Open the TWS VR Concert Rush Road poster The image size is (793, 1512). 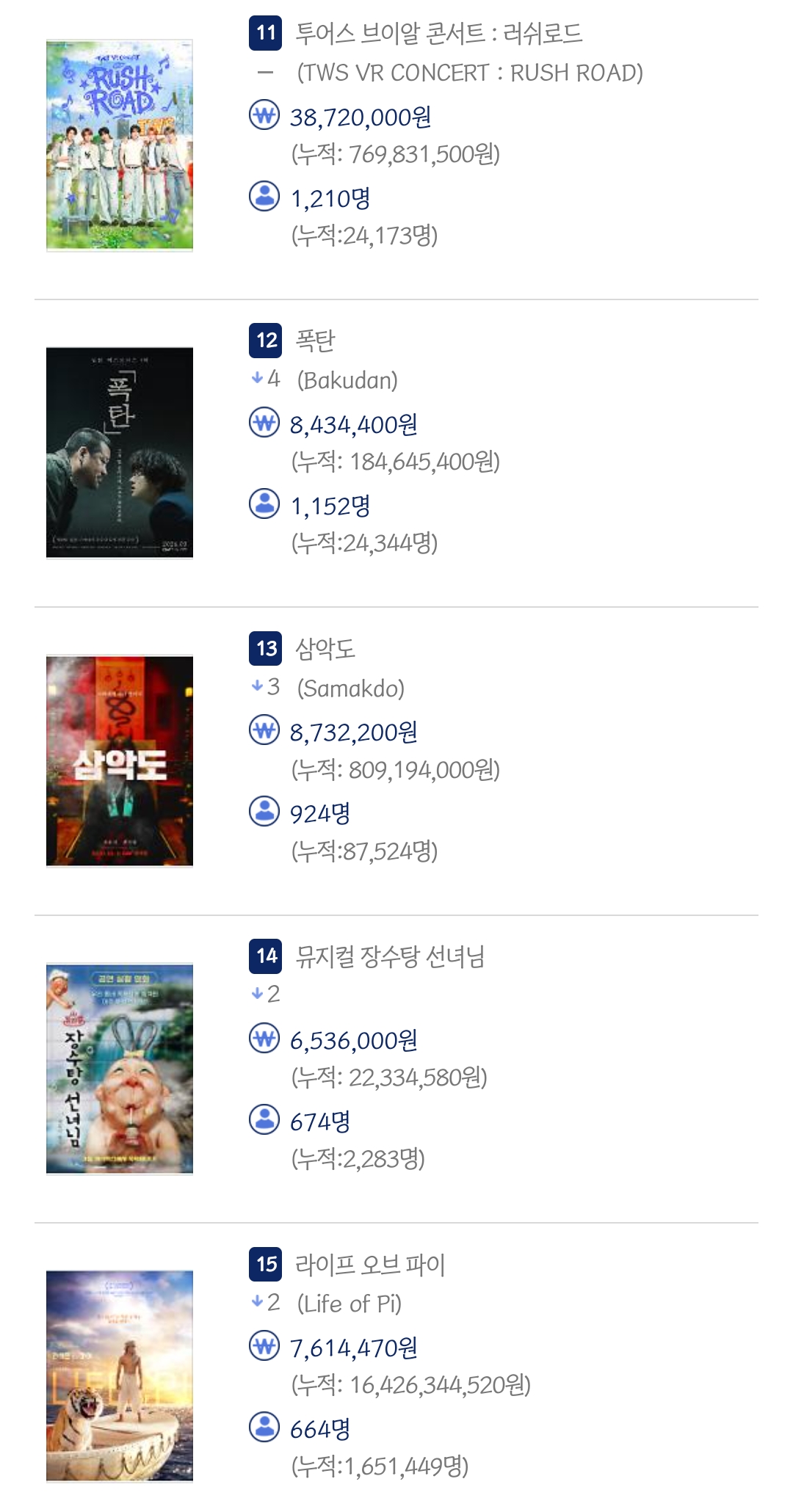(120, 145)
